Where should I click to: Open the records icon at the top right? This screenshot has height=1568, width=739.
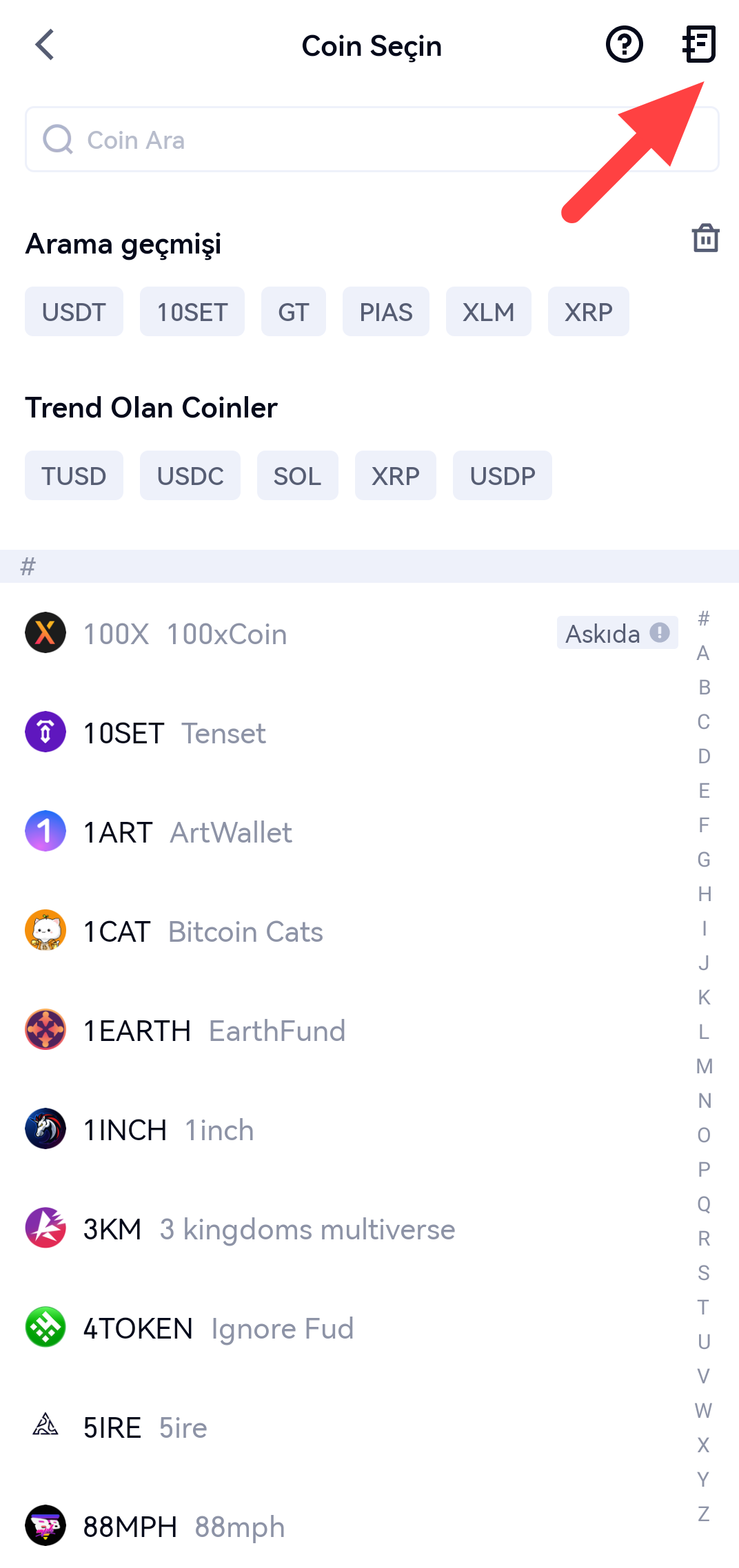[699, 45]
